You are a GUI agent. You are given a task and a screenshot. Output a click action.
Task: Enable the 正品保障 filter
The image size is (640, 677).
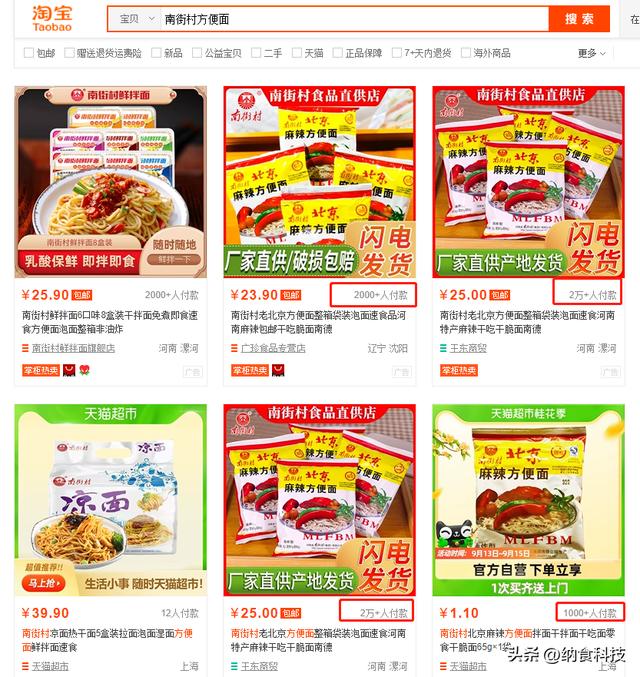[338, 53]
